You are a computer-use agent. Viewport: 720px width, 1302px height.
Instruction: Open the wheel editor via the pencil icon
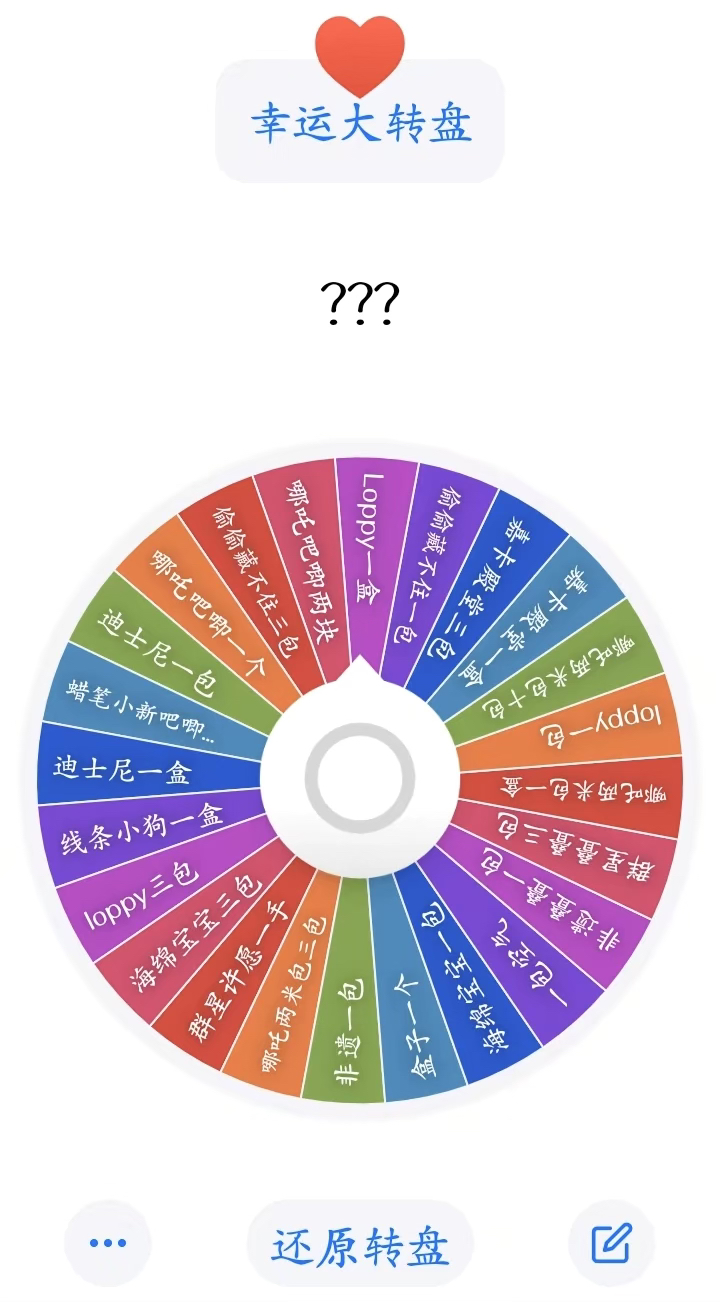point(611,1243)
